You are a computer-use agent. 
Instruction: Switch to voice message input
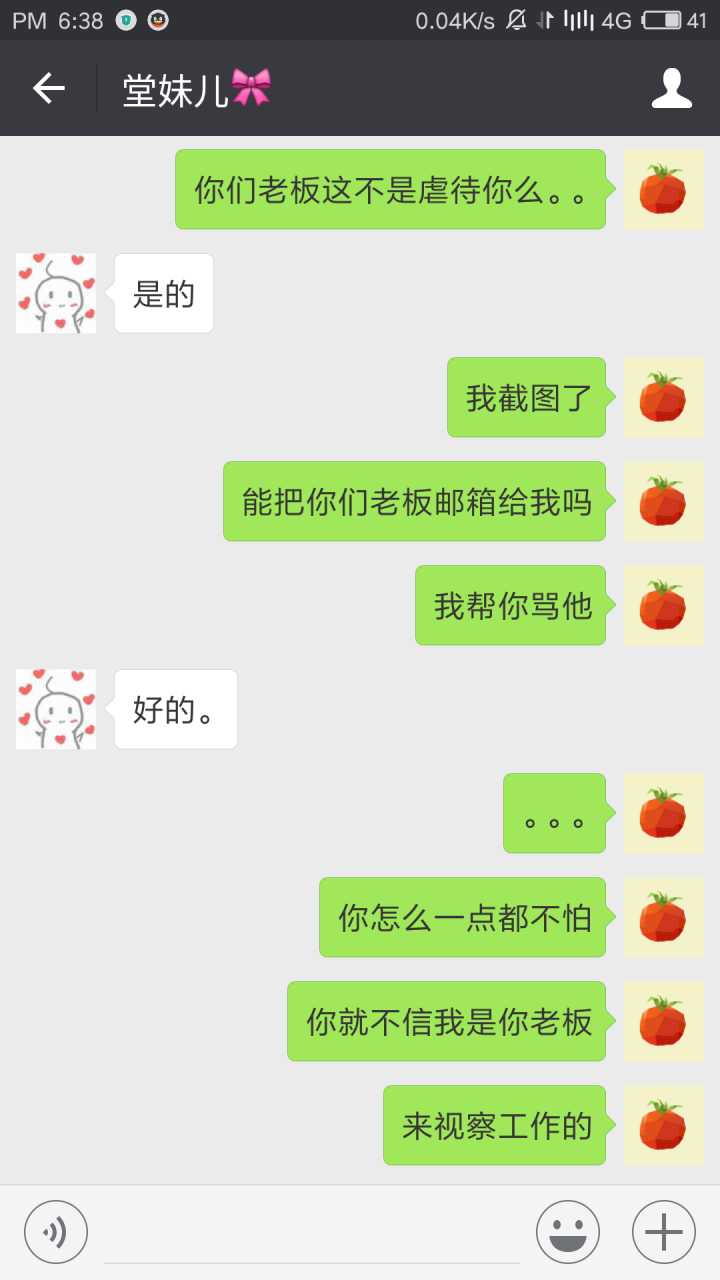click(56, 1232)
